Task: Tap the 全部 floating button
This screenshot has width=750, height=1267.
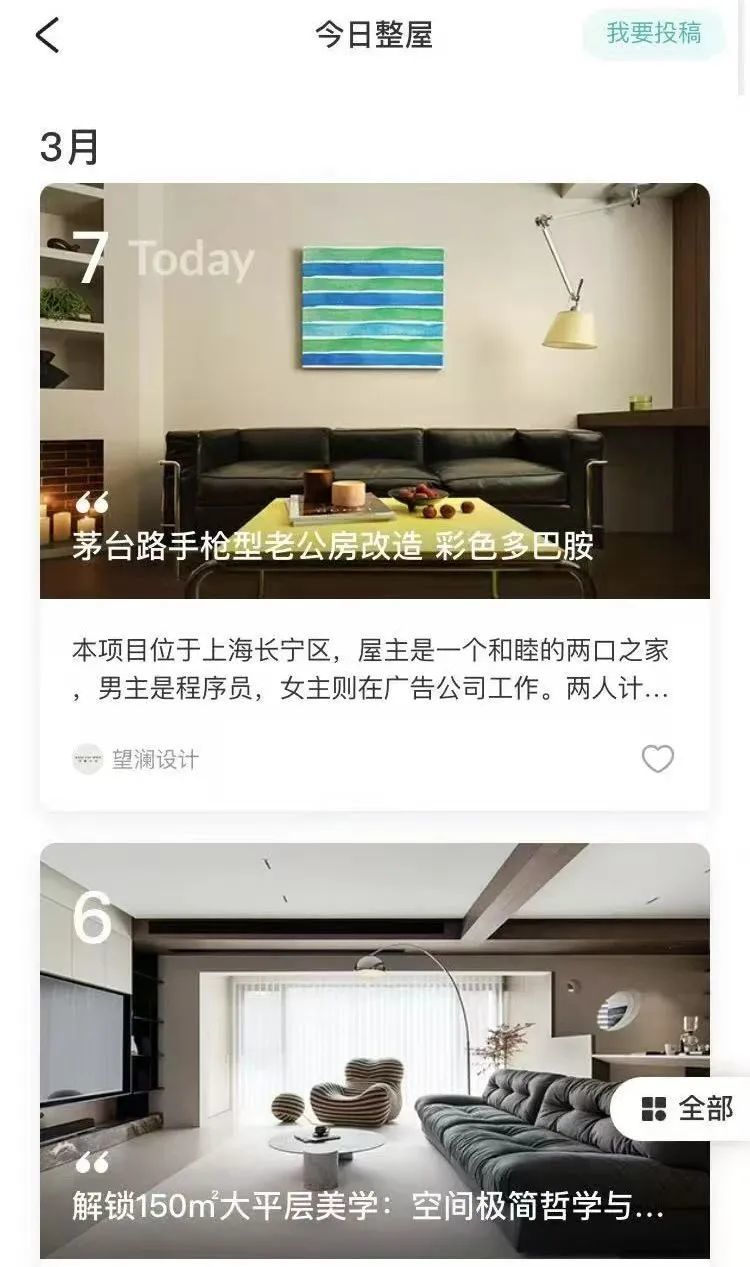Action: pos(688,1108)
